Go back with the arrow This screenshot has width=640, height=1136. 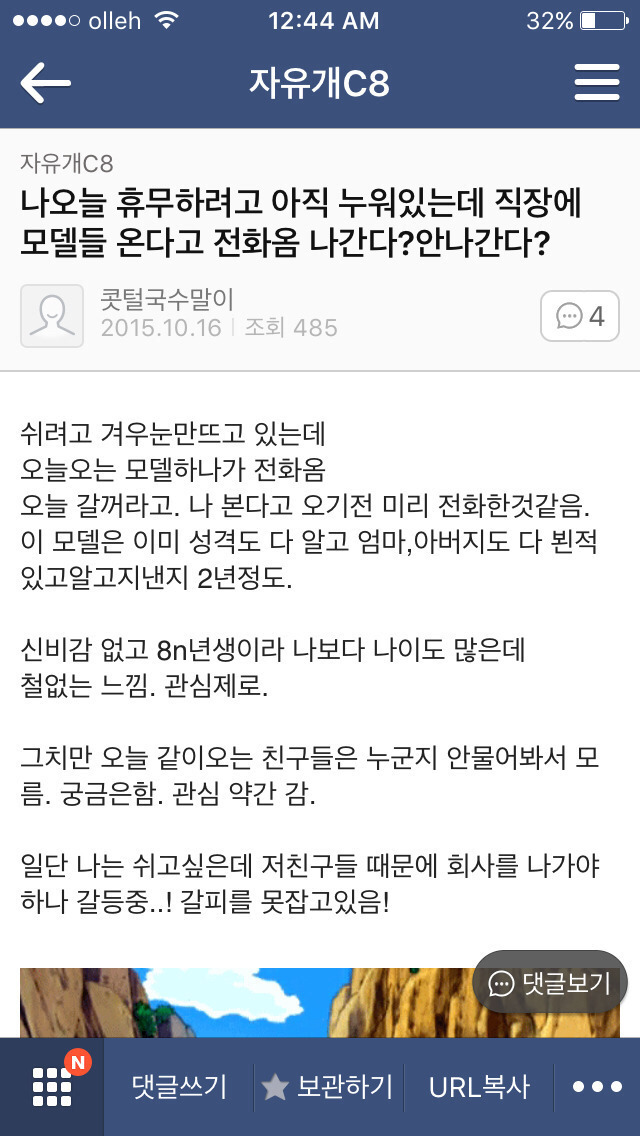pyautogui.click(x=46, y=84)
